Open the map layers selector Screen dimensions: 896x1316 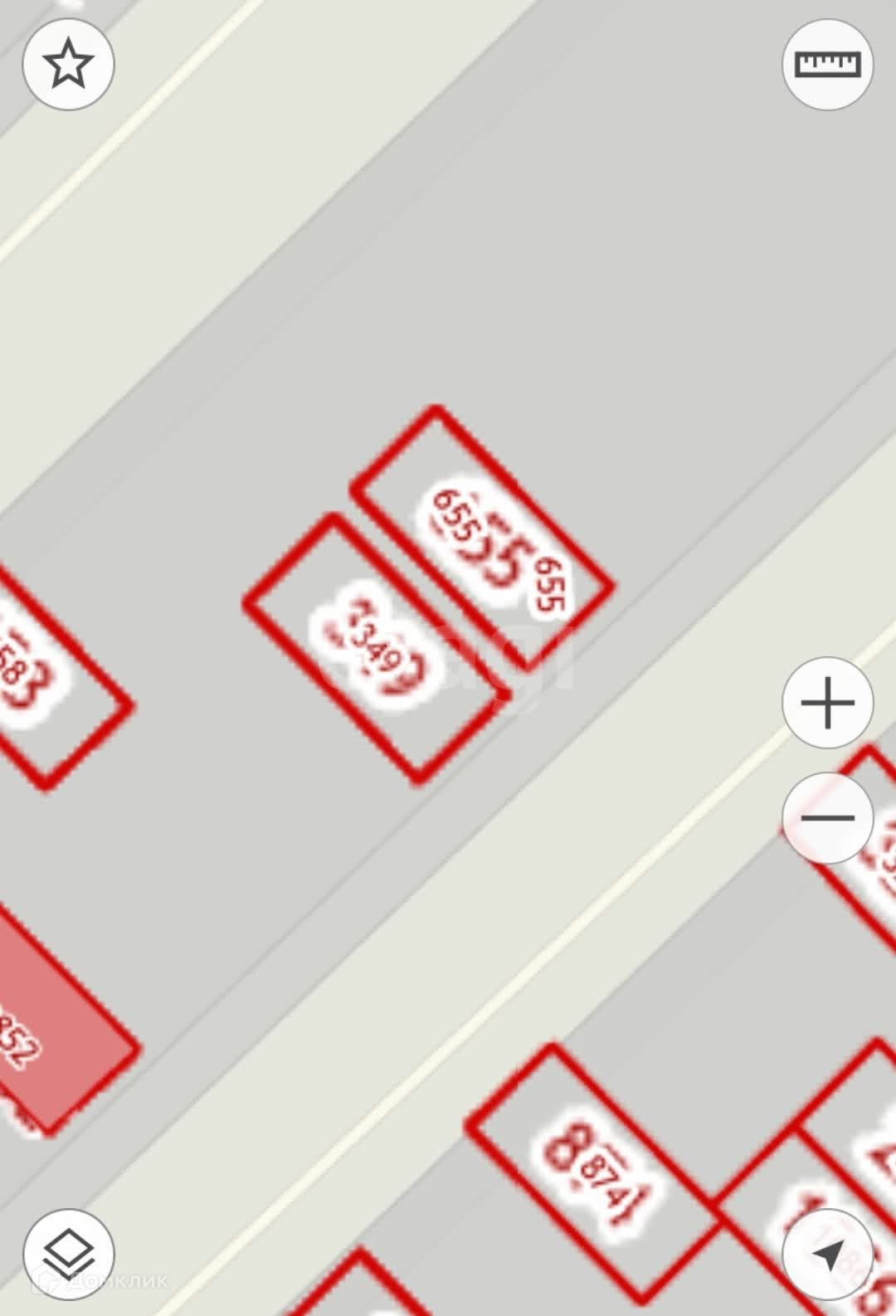(68, 1254)
